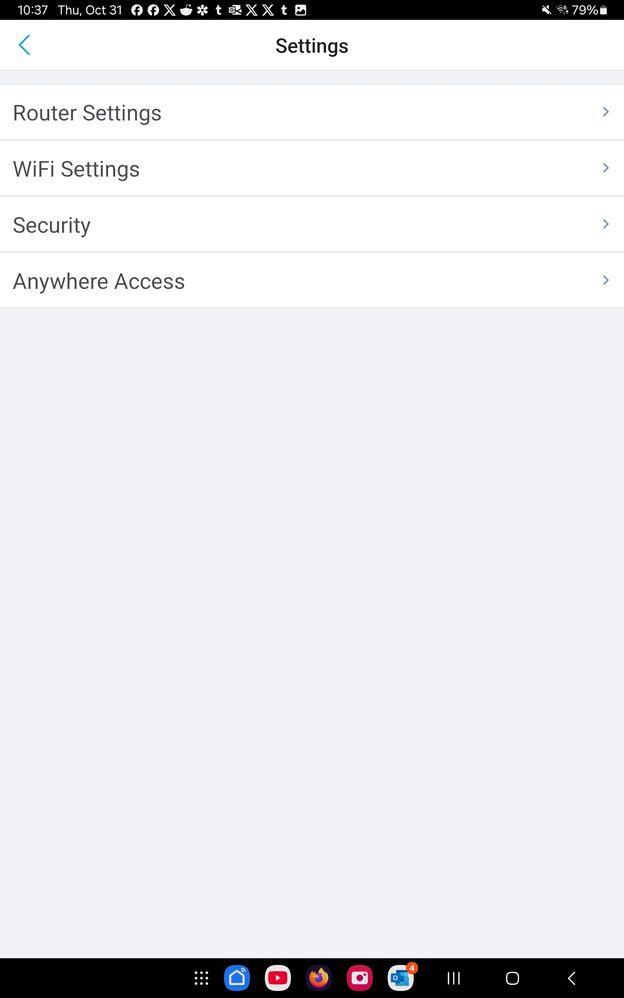Viewport: 624px width, 998px height.
Task: Show recent apps
Action: click(x=453, y=978)
